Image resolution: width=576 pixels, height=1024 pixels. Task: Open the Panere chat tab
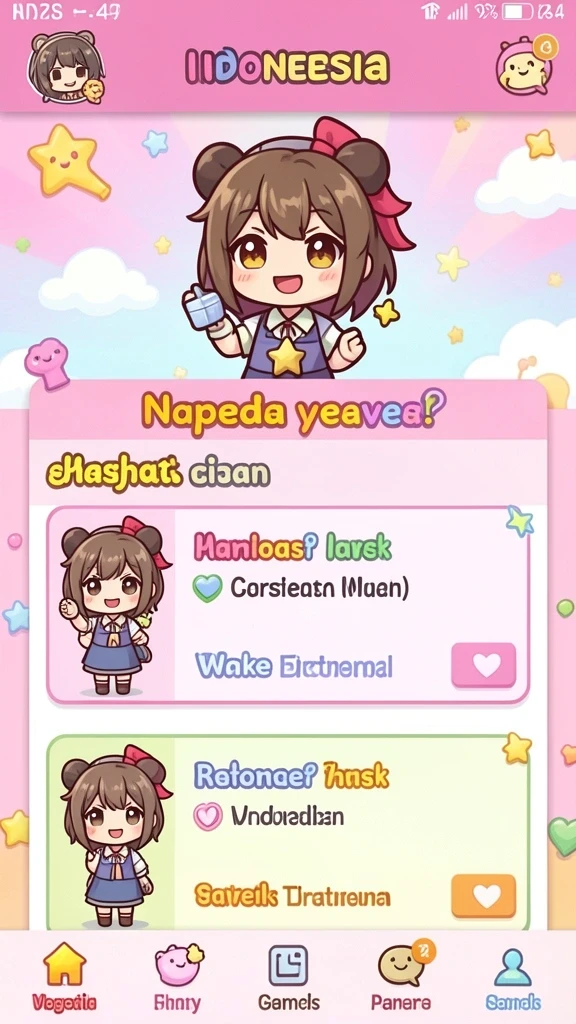(x=401, y=978)
